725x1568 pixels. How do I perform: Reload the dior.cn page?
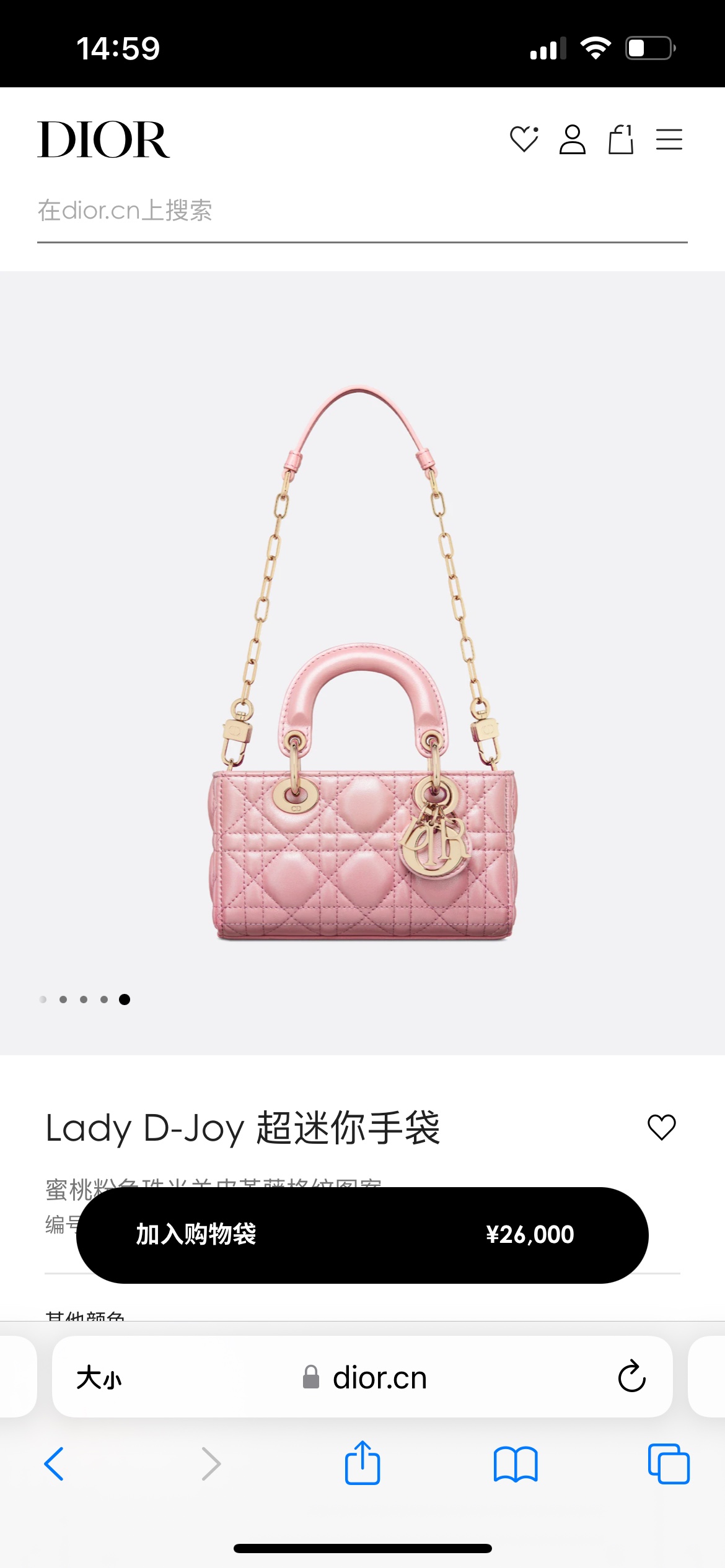[631, 1377]
